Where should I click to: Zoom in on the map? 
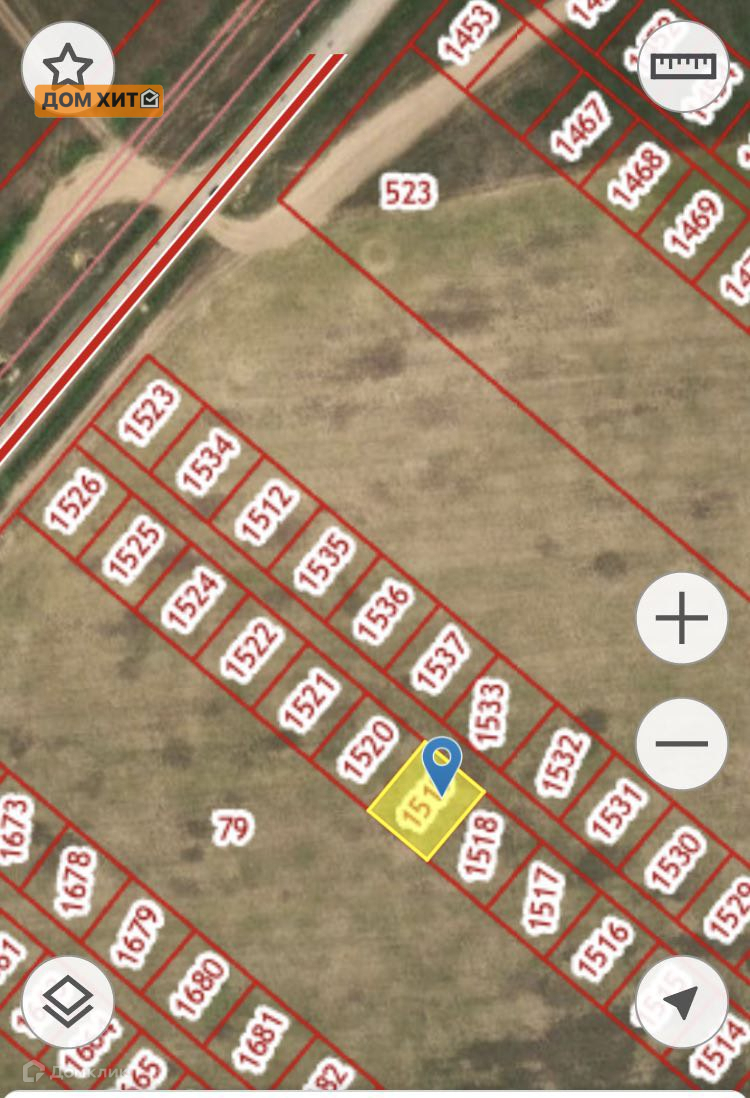682,617
